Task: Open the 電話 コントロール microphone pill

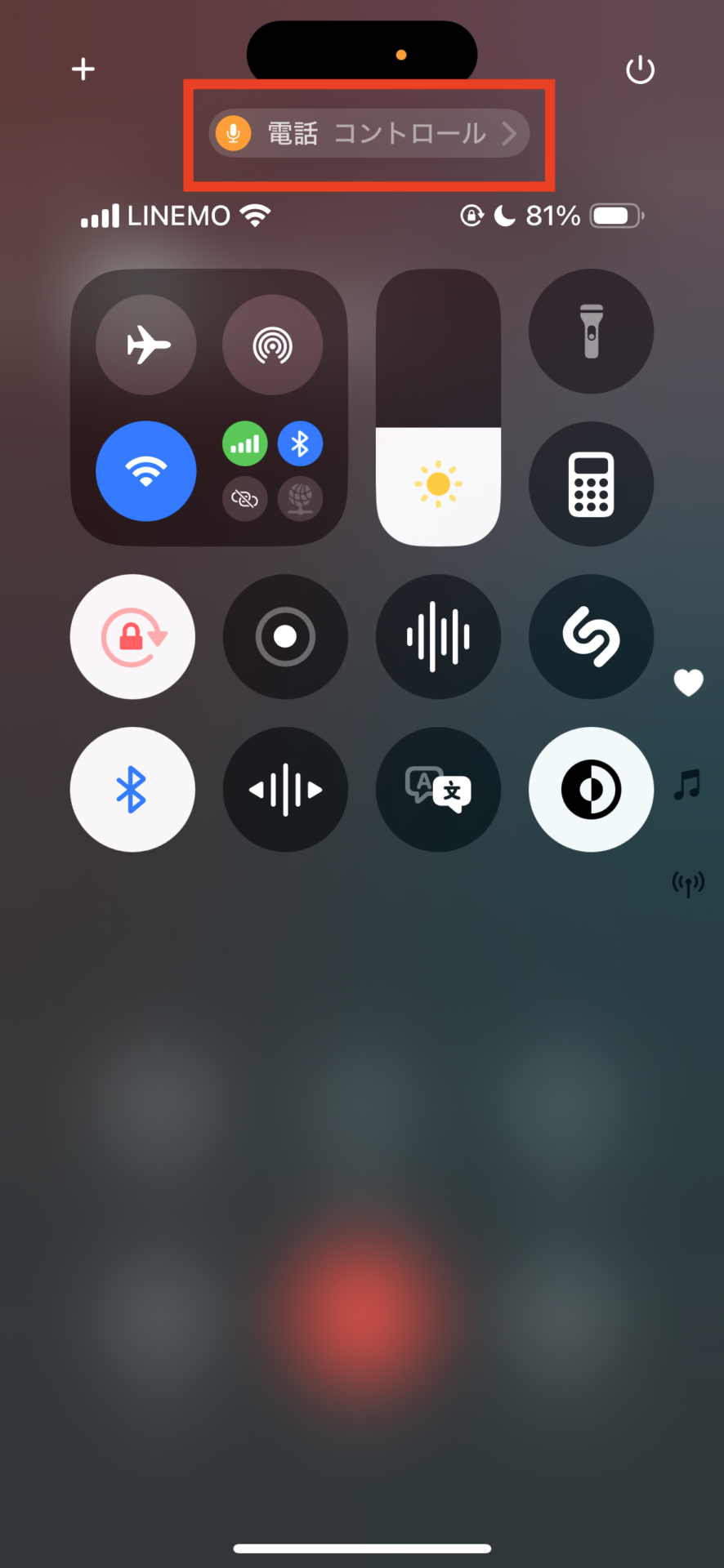Action: [x=369, y=133]
